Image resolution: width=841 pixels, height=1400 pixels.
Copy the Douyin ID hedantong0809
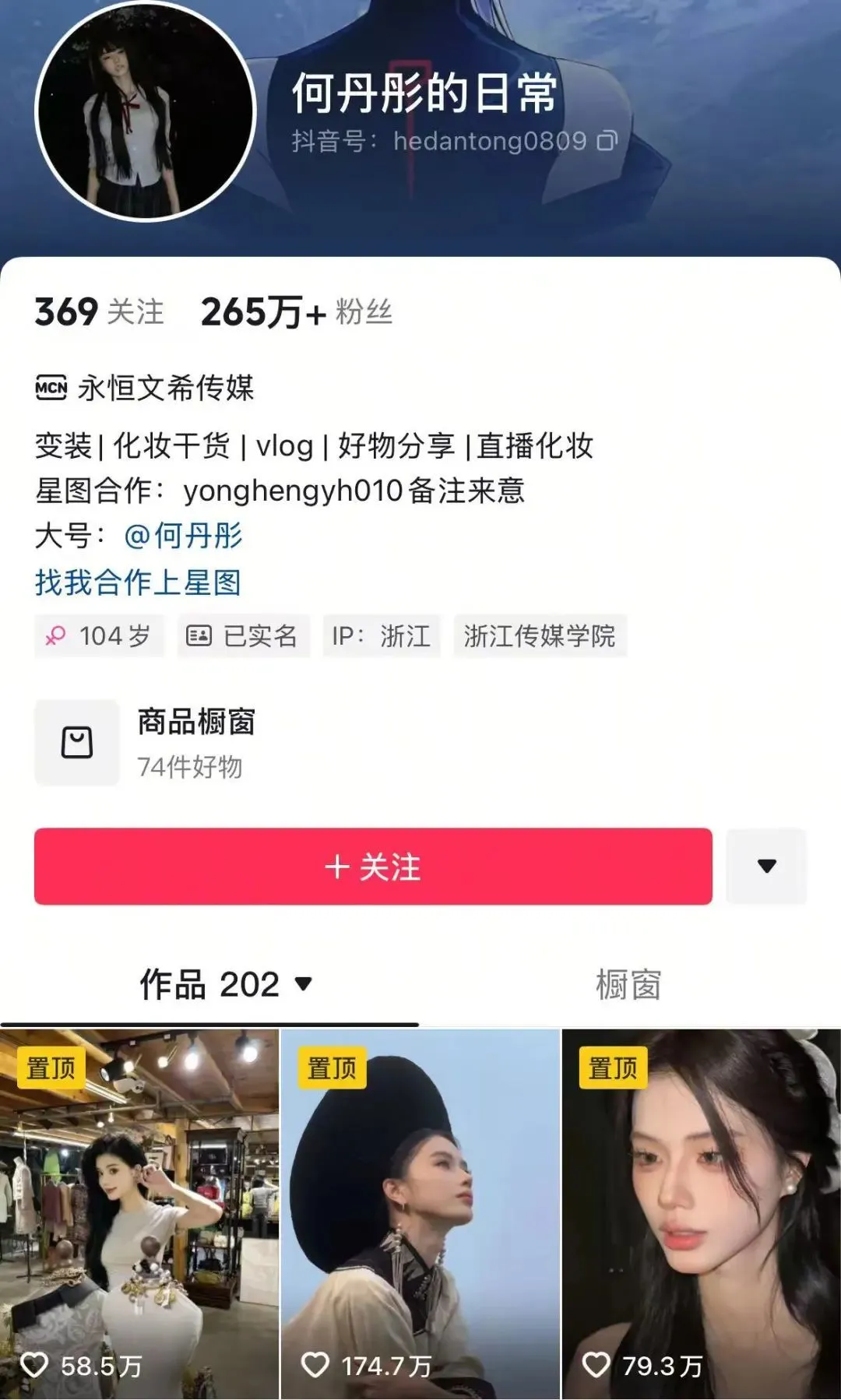coord(607,141)
